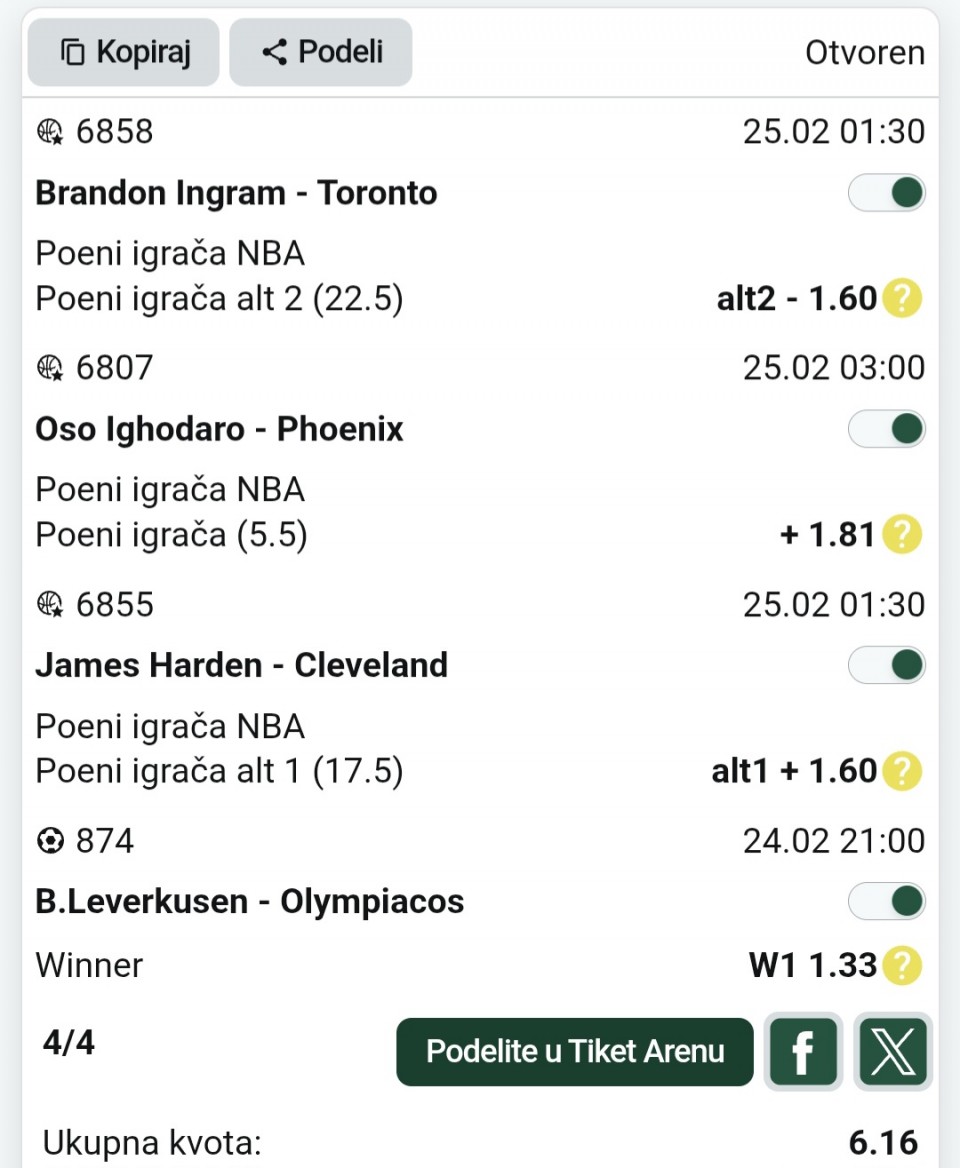This screenshot has height=1168, width=960.
Task: Show info for the + 1.81 odds
Action: click(x=902, y=535)
